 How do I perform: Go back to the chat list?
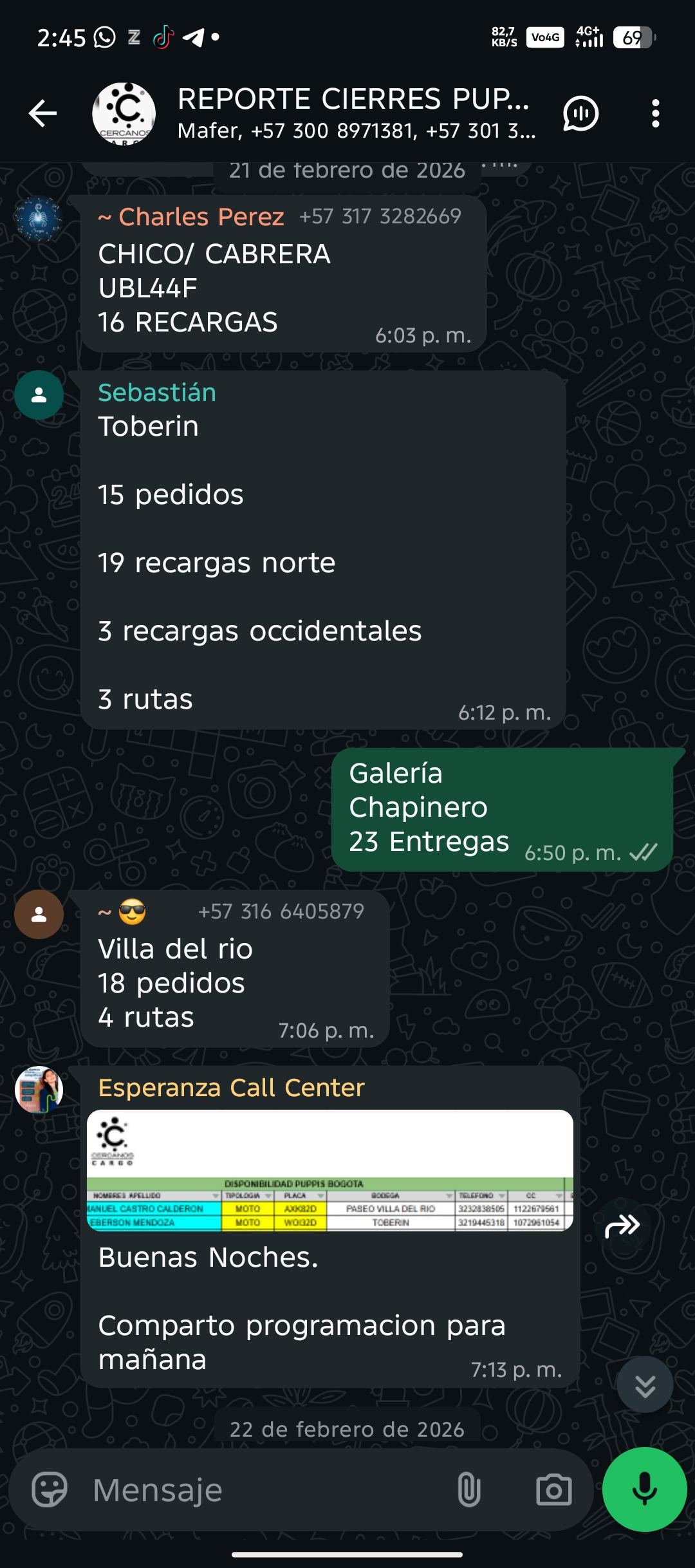click(42, 114)
